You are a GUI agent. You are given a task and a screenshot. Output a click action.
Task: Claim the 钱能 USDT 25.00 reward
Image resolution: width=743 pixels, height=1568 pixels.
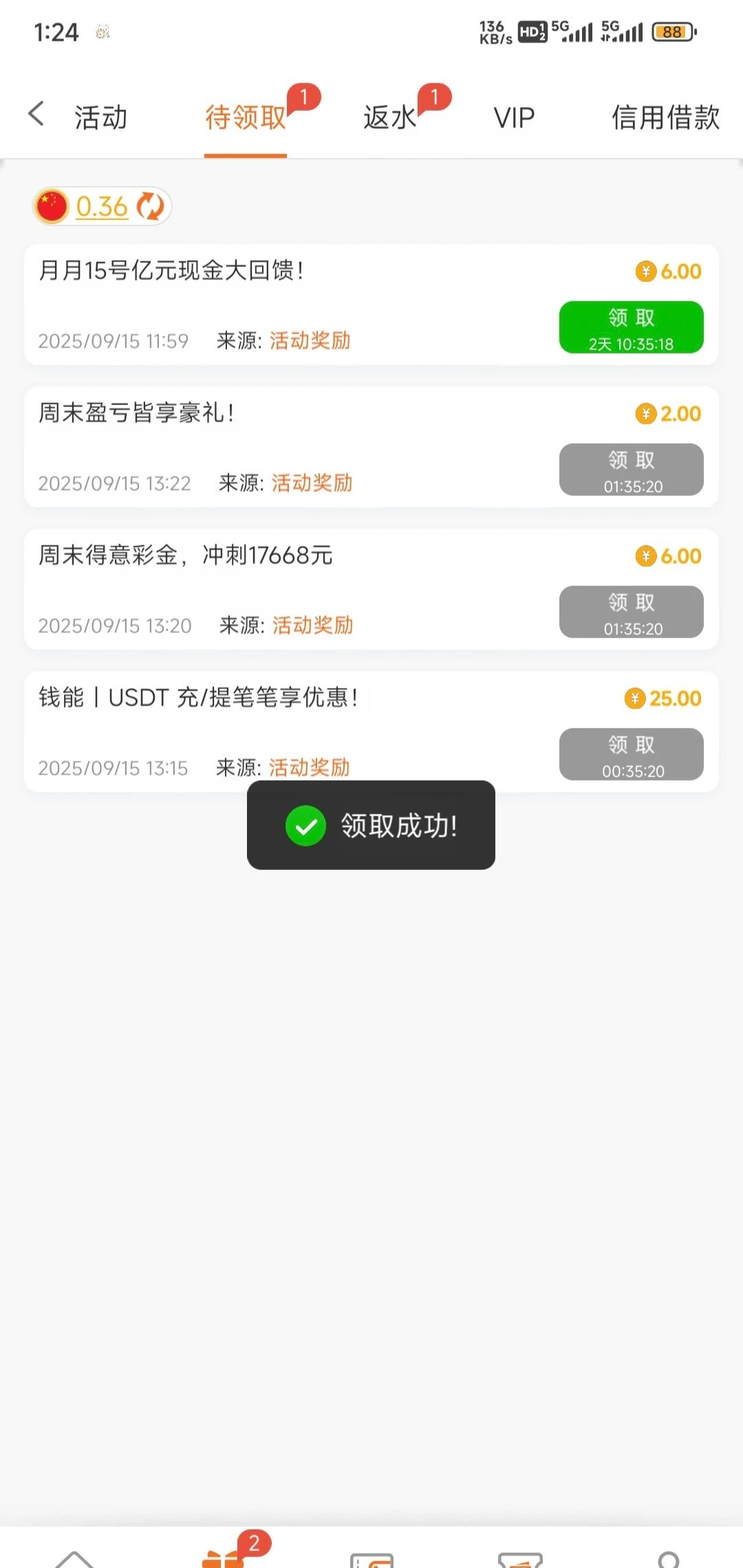pyautogui.click(x=631, y=754)
